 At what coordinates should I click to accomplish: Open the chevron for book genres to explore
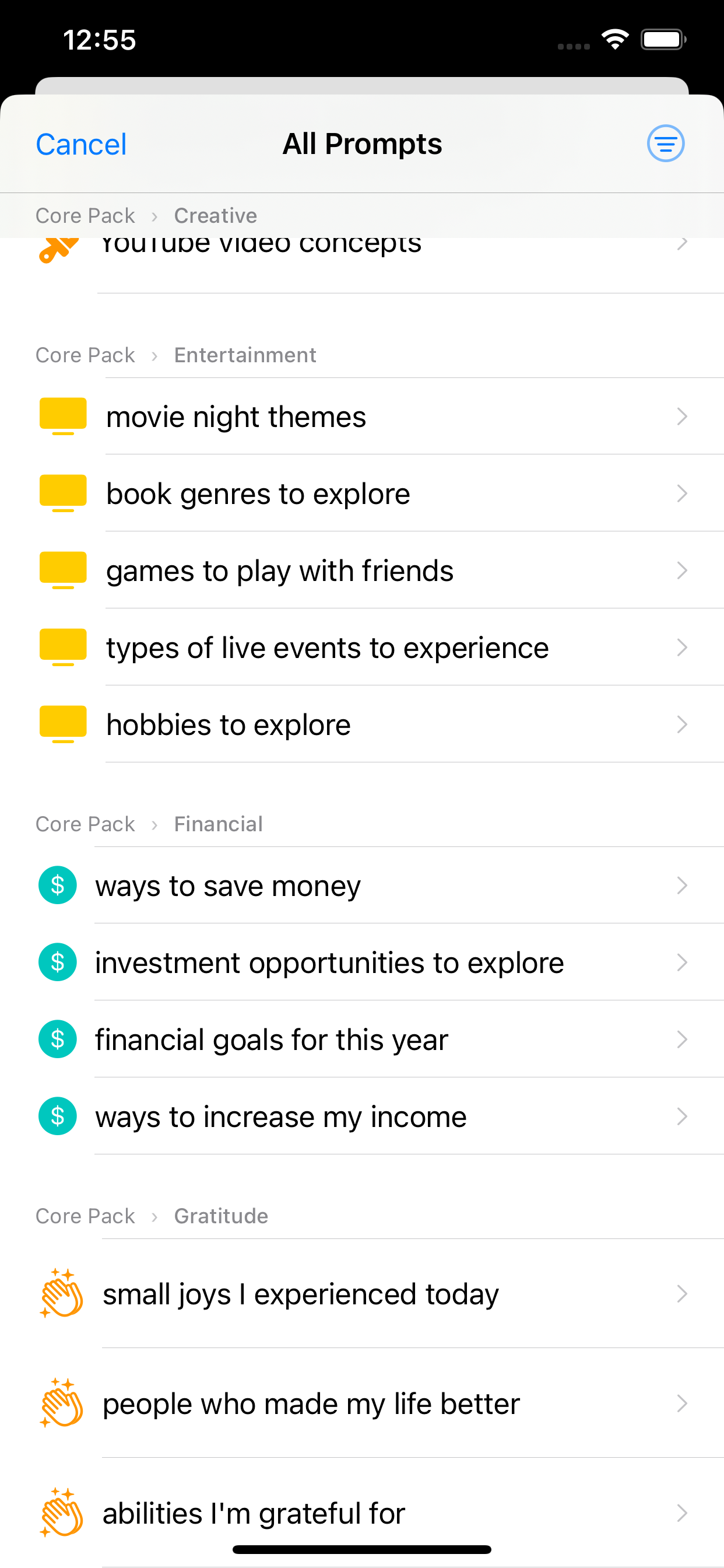(681, 494)
